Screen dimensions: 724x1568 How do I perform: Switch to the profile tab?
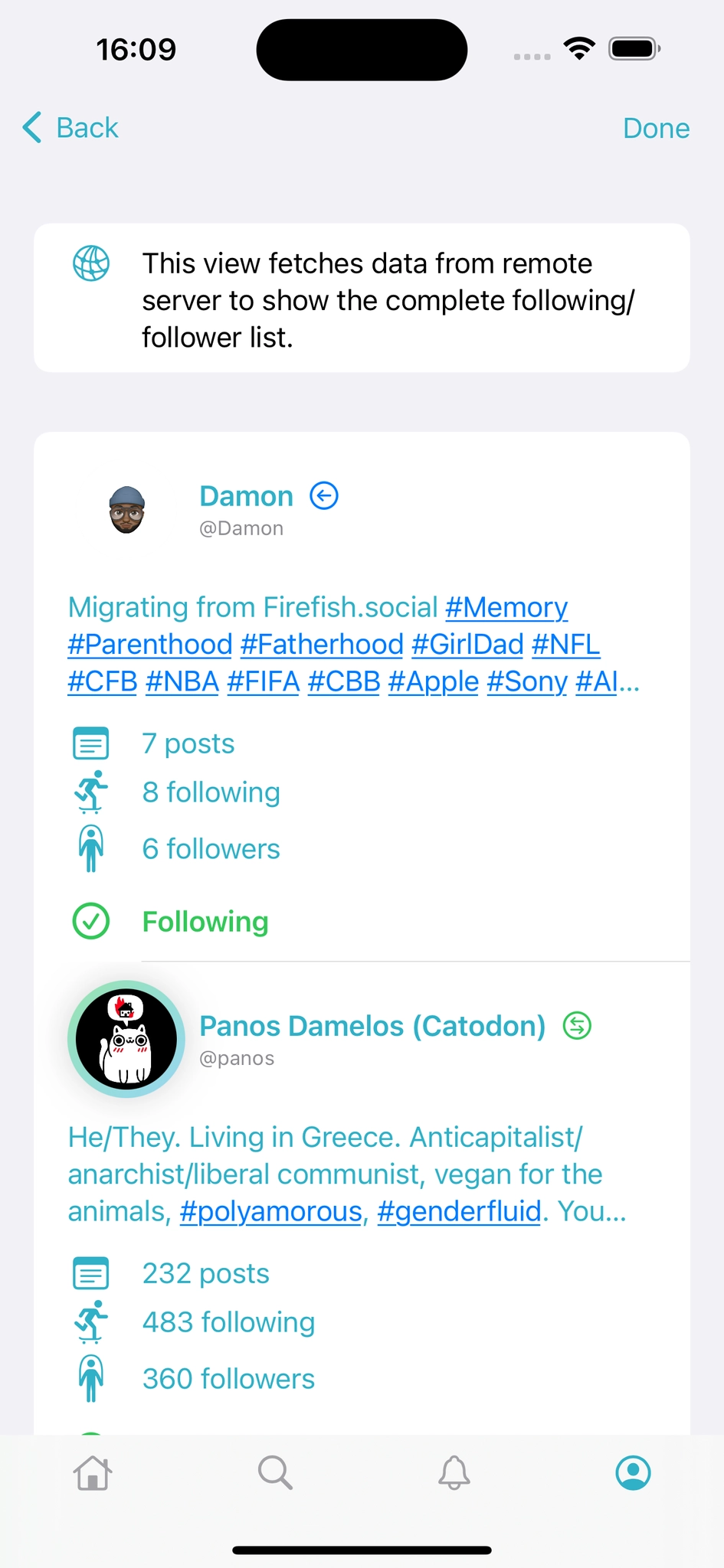pyautogui.click(x=634, y=1472)
